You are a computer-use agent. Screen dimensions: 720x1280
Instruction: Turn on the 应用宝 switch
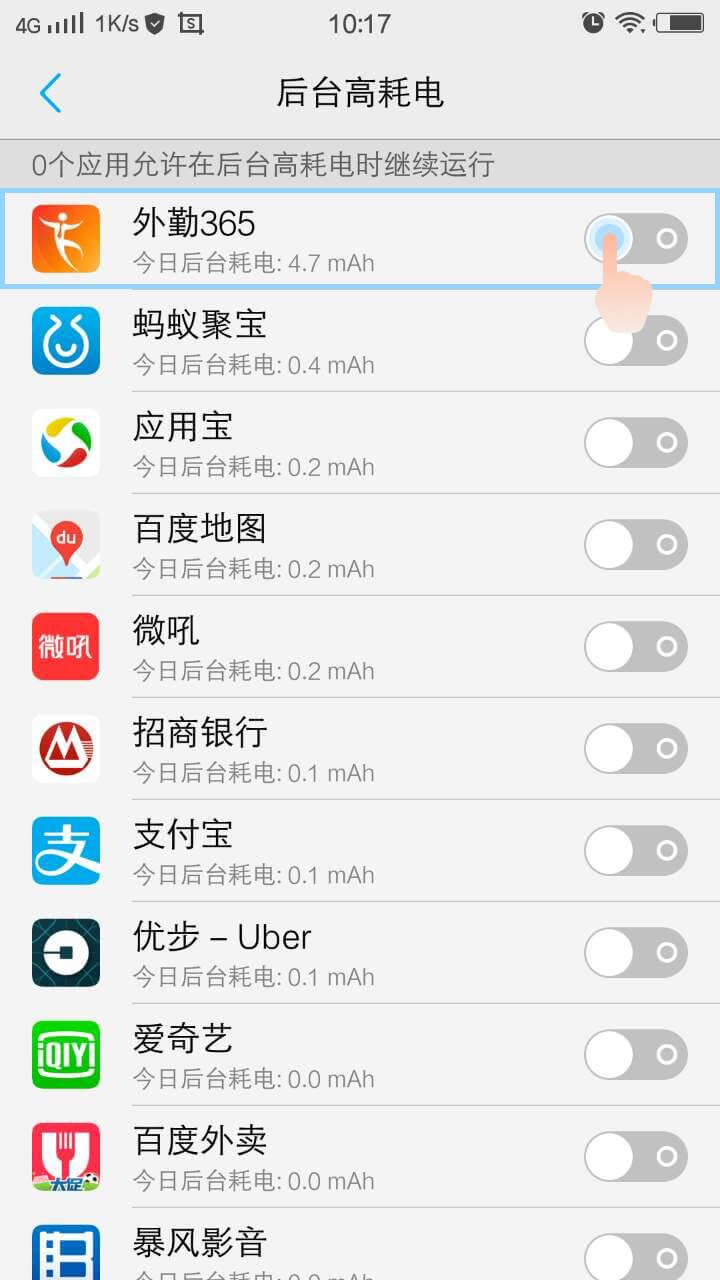635,443
